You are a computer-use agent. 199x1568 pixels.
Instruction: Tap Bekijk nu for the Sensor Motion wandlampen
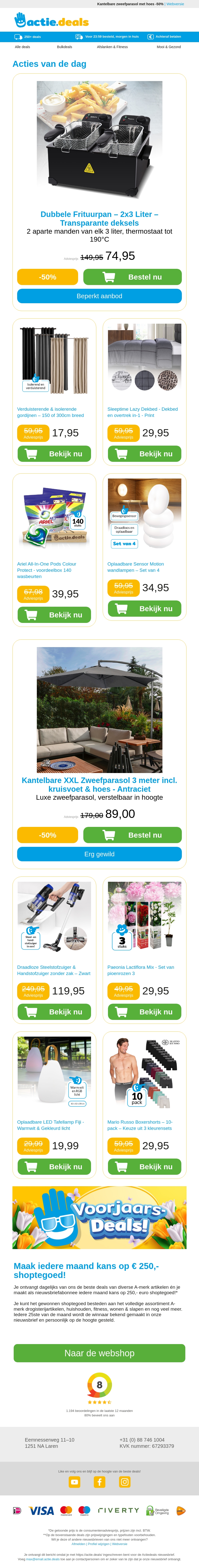[144, 609]
